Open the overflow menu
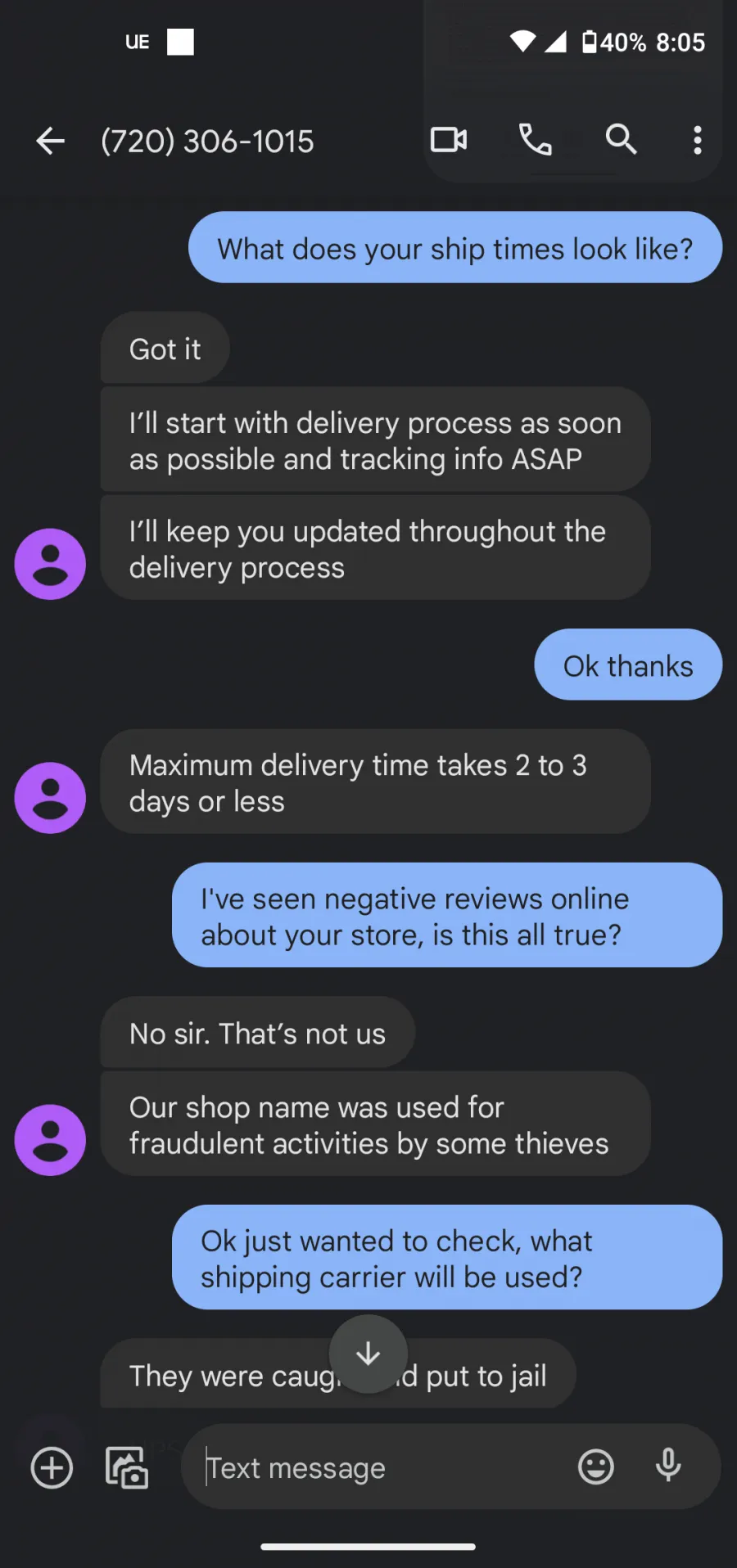 click(698, 140)
